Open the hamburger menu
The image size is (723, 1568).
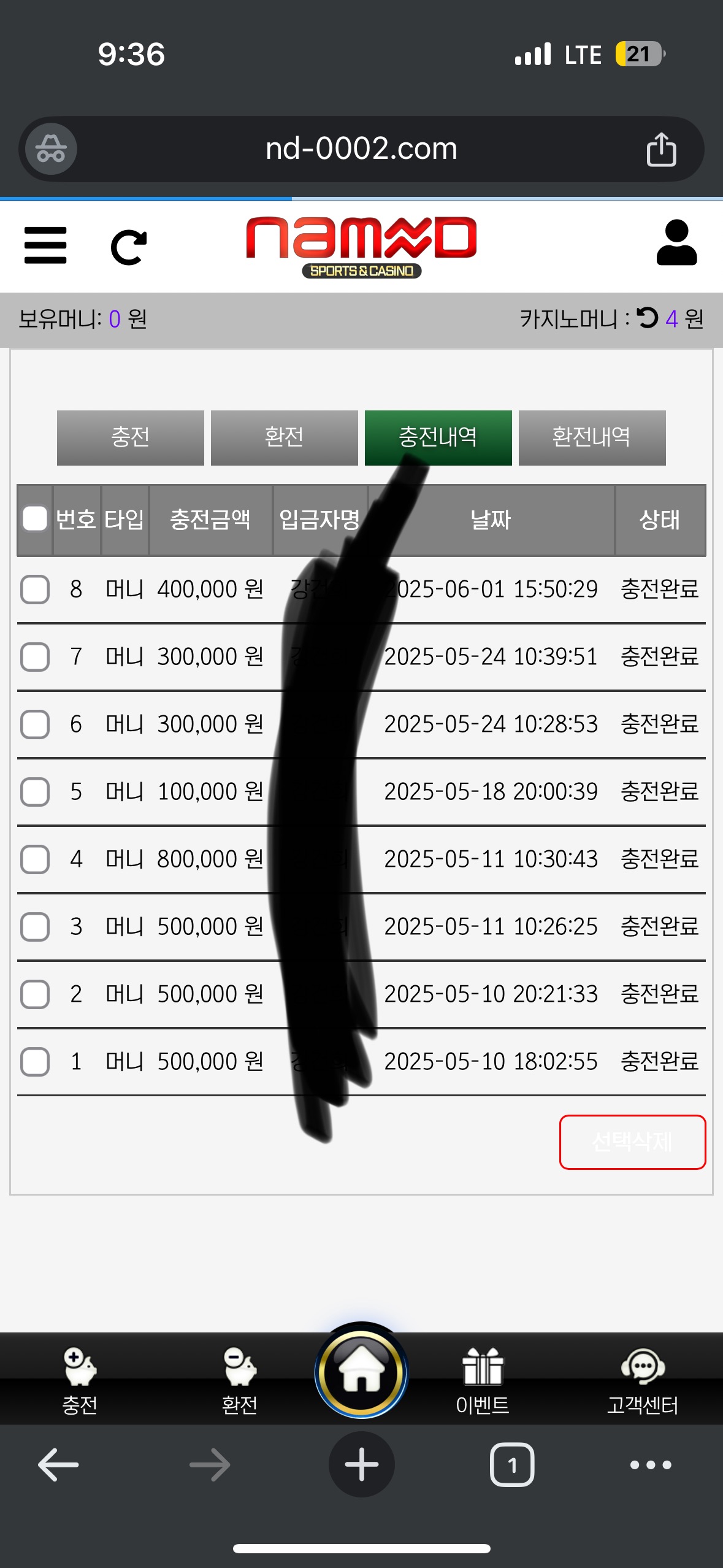(x=45, y=245)
